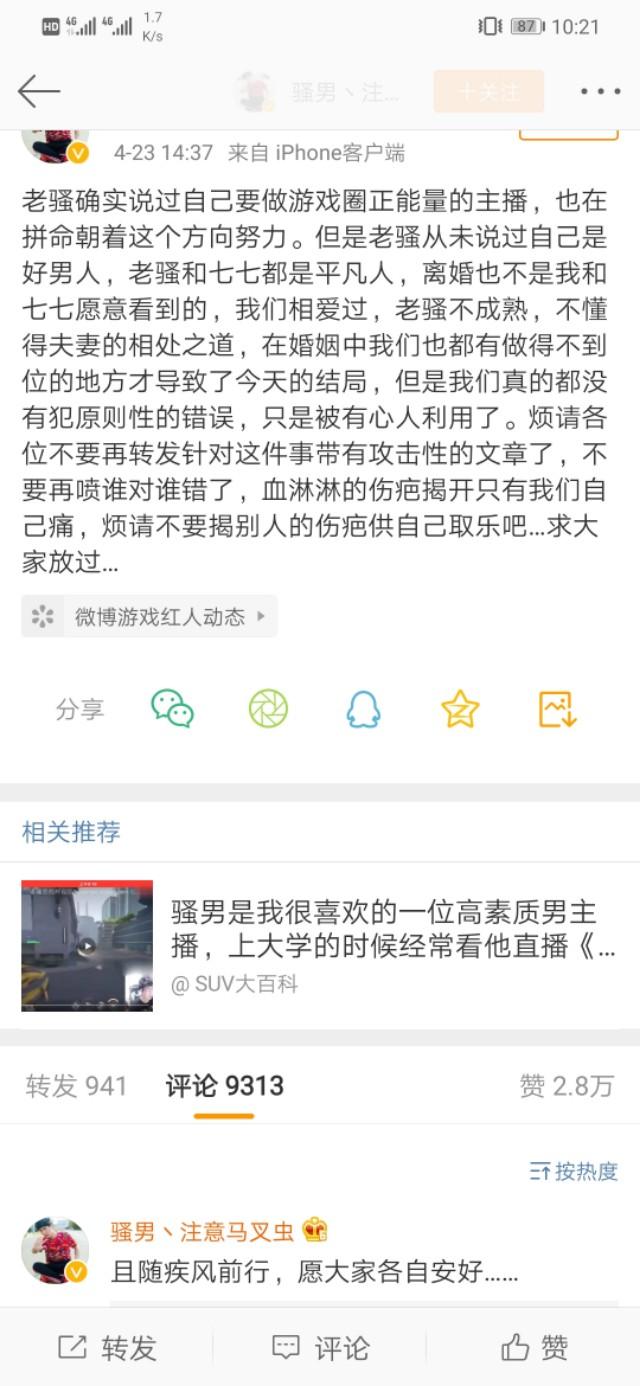This screenshot has width=640, height=1386.
Task: Open commenter 骚男丶注意马叉虫 profile
Action: 55,1250
